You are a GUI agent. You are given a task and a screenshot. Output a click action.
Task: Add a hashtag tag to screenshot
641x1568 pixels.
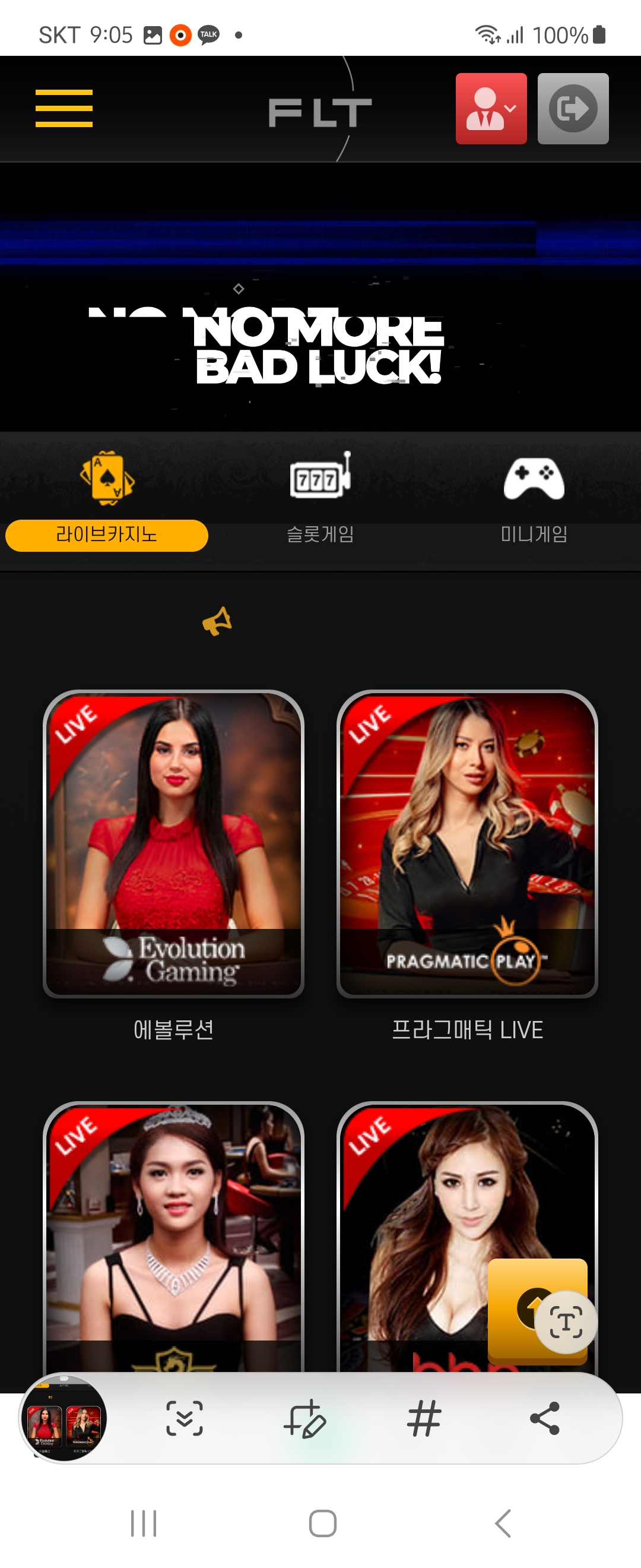[424, 1418]
